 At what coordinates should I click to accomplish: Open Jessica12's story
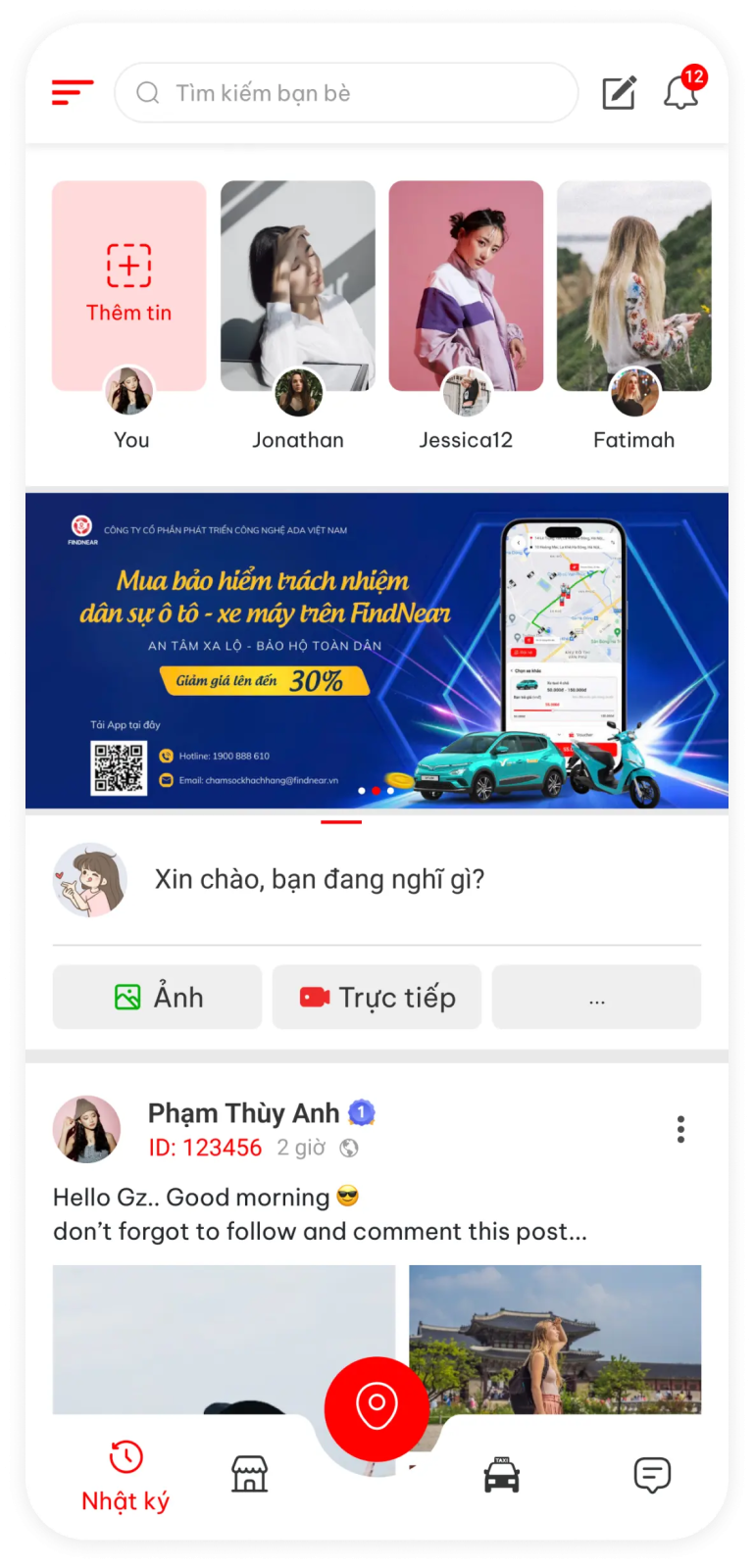click(x=466, y=285)
